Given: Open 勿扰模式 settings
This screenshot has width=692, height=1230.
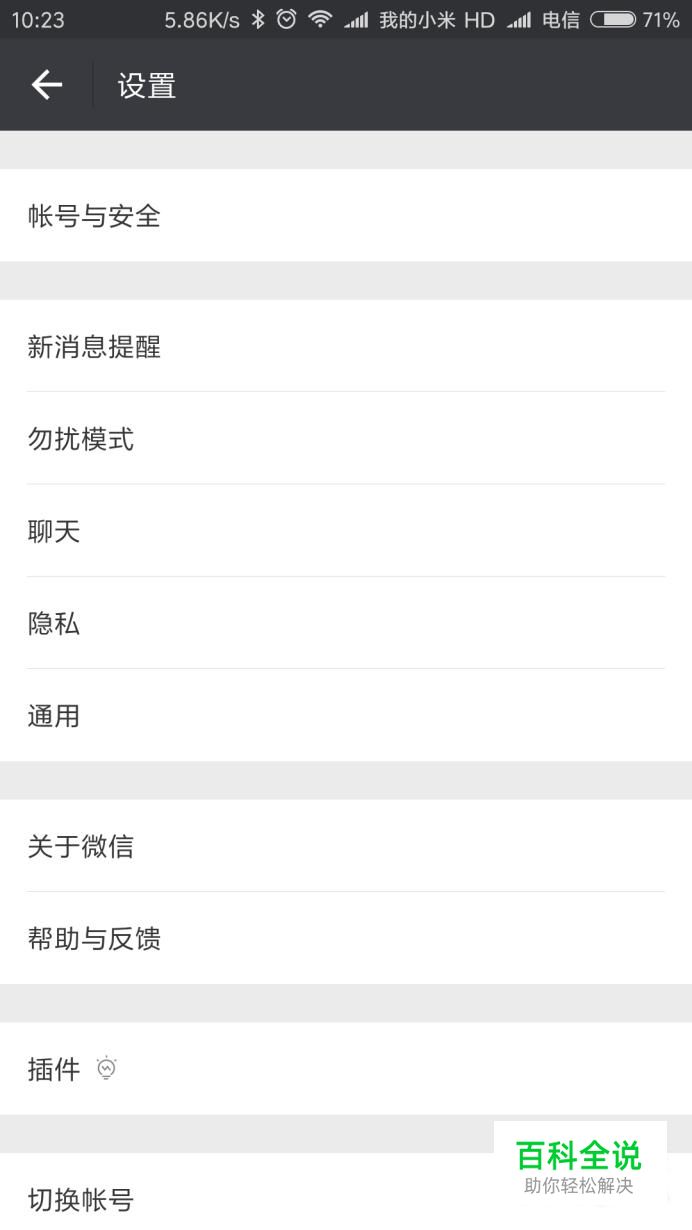Looking at the screenshot, I should tap(346, 438).
